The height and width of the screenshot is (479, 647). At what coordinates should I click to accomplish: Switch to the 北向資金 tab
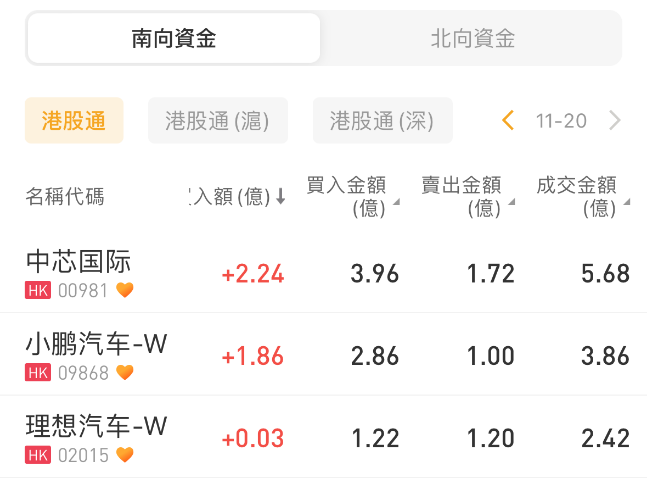(472, 39)
